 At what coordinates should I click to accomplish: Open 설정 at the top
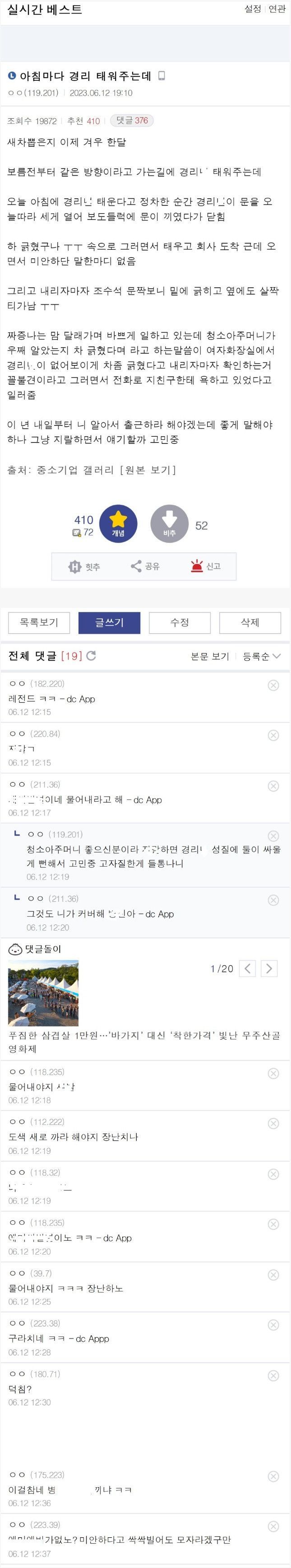(x=252, y=9)
